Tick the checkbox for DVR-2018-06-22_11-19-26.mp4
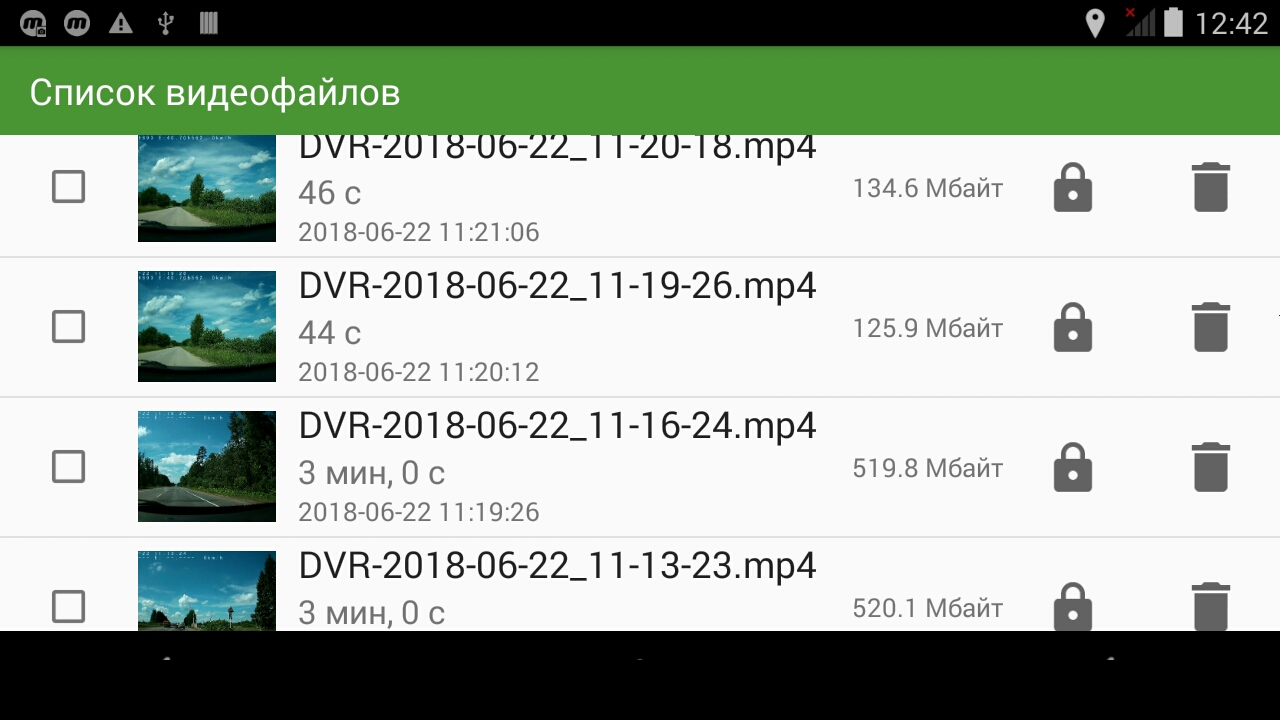 [x=68, y=327]
